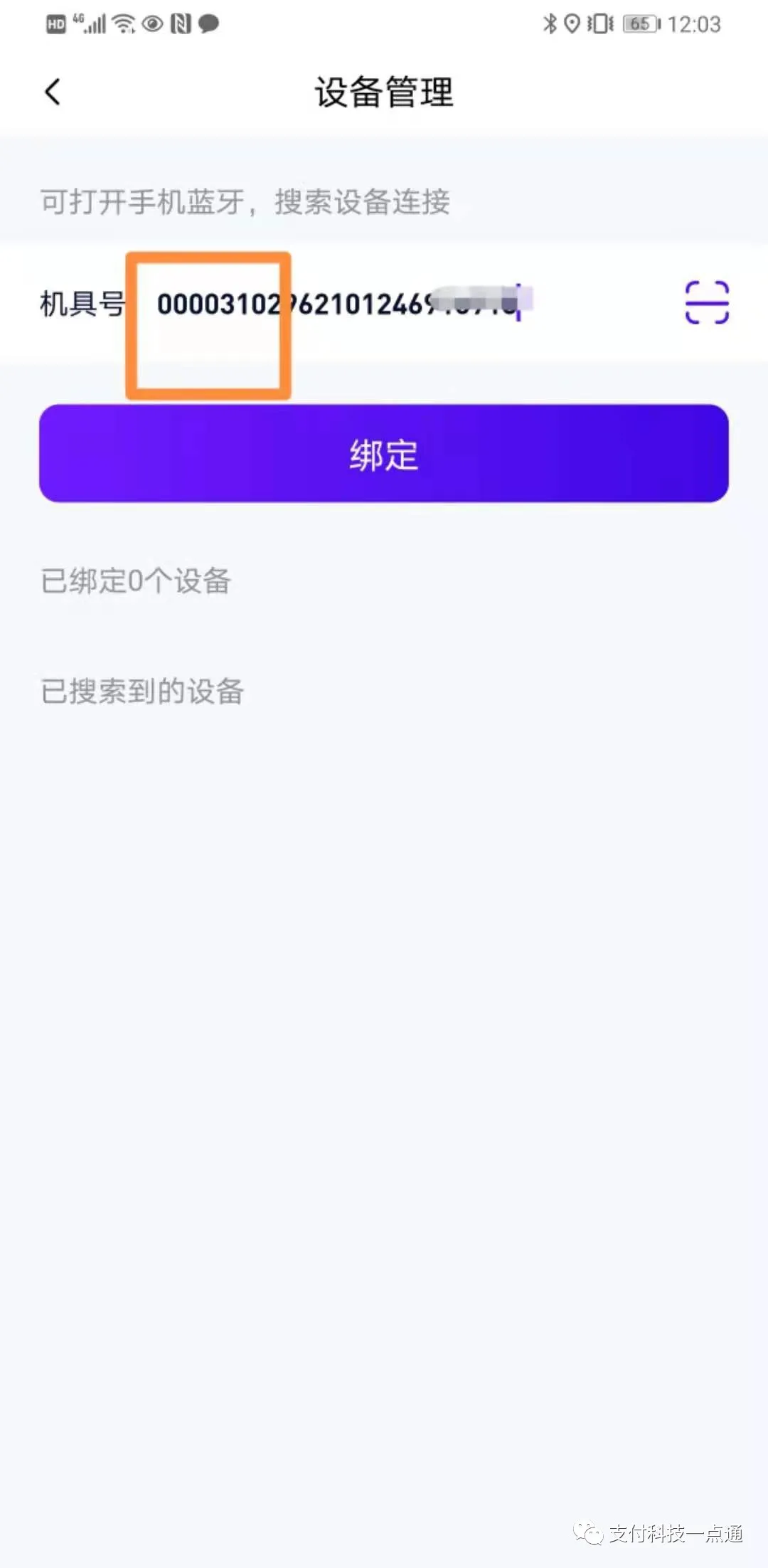Tap the eye-protection mode icon in status bar
Screen dimensions: 768x1568
coord(151,23)
